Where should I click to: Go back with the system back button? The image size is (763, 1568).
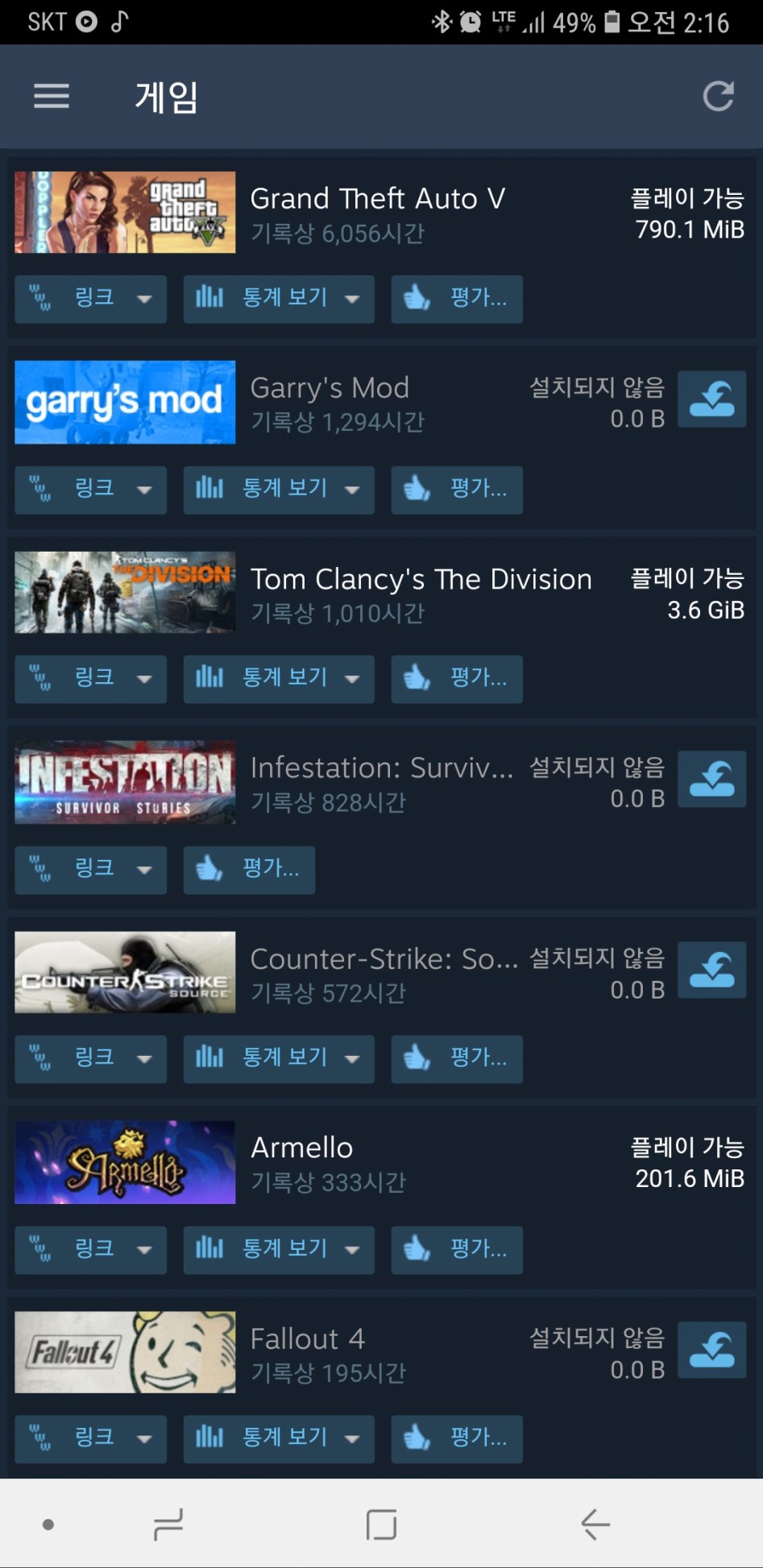pos(595,1524)
